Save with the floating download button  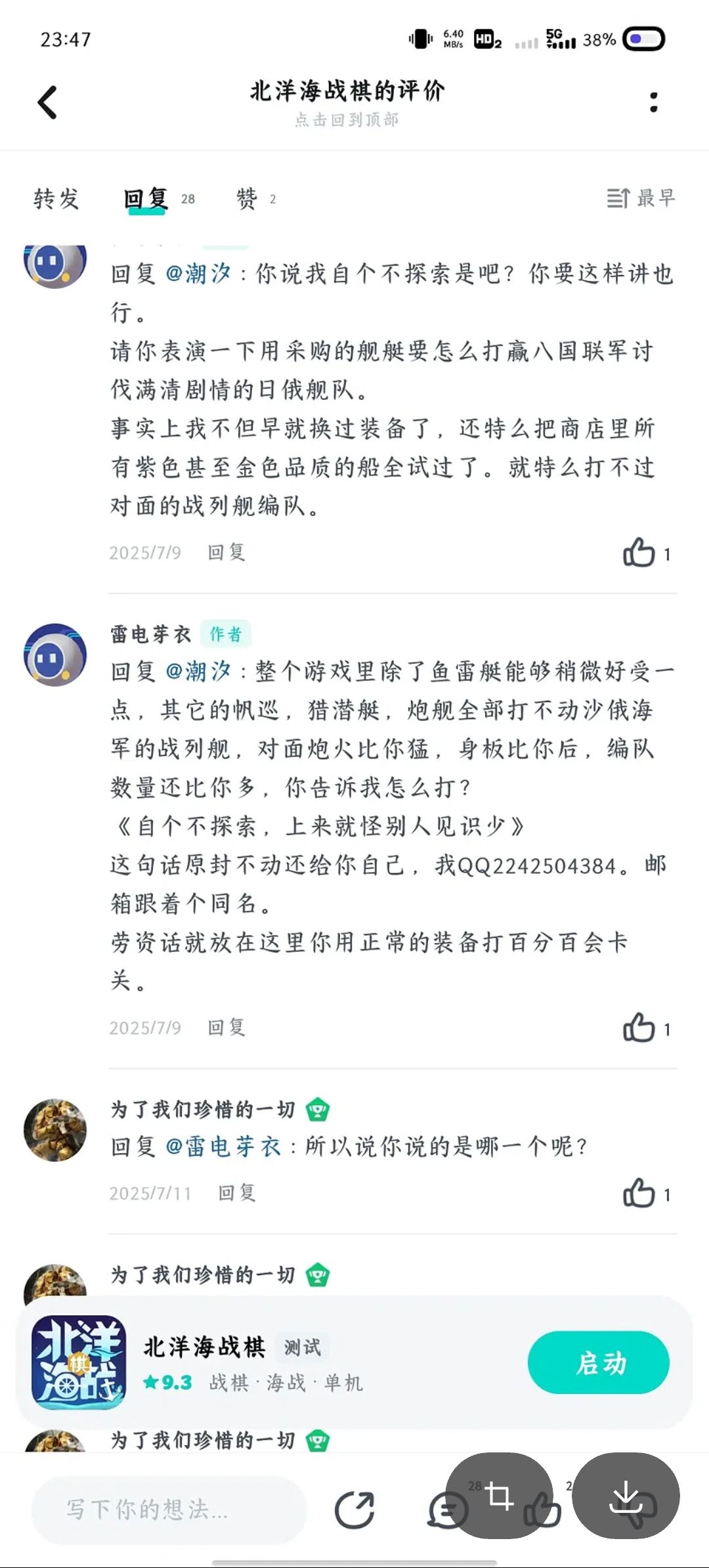(626, 1496)
